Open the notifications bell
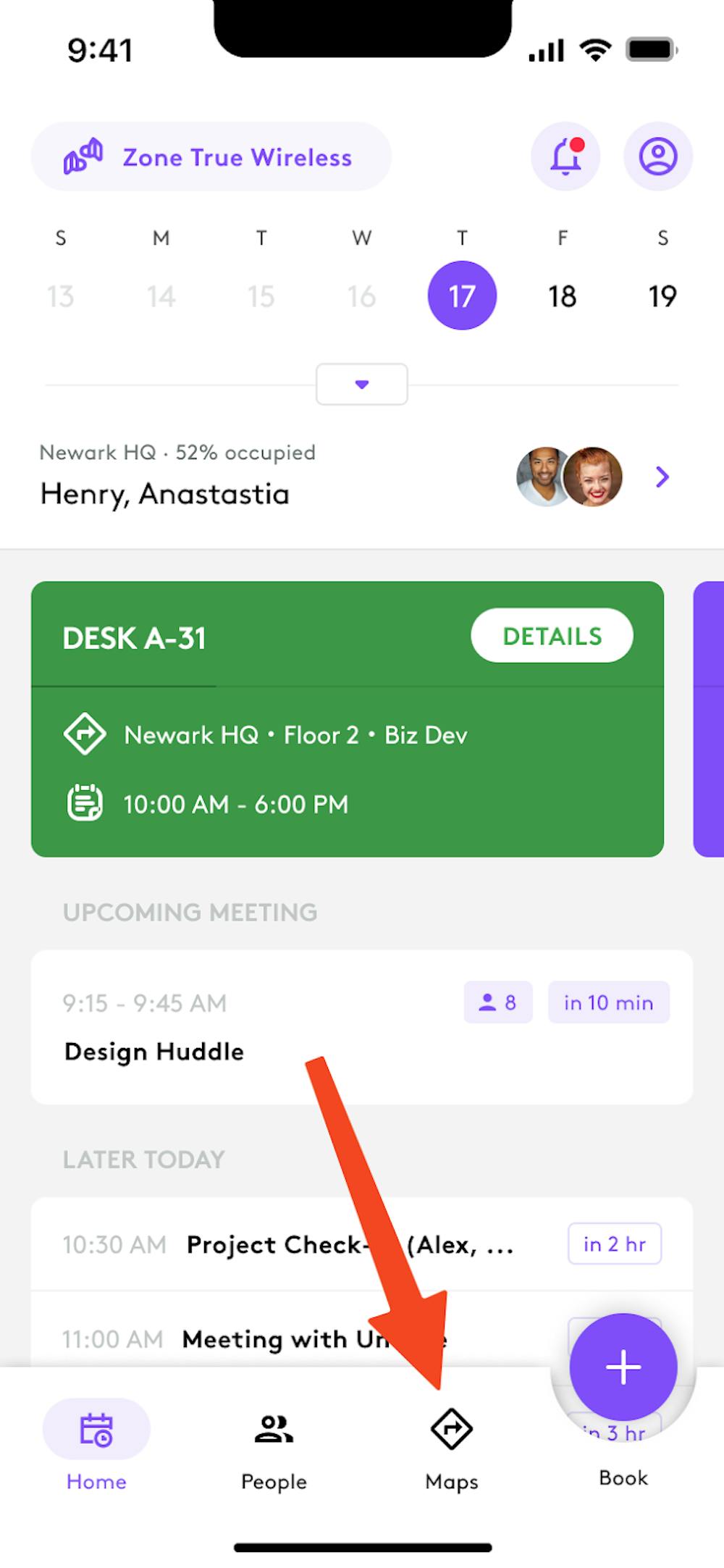Screen dimensions: 724x1568 (x=565, y=156)
